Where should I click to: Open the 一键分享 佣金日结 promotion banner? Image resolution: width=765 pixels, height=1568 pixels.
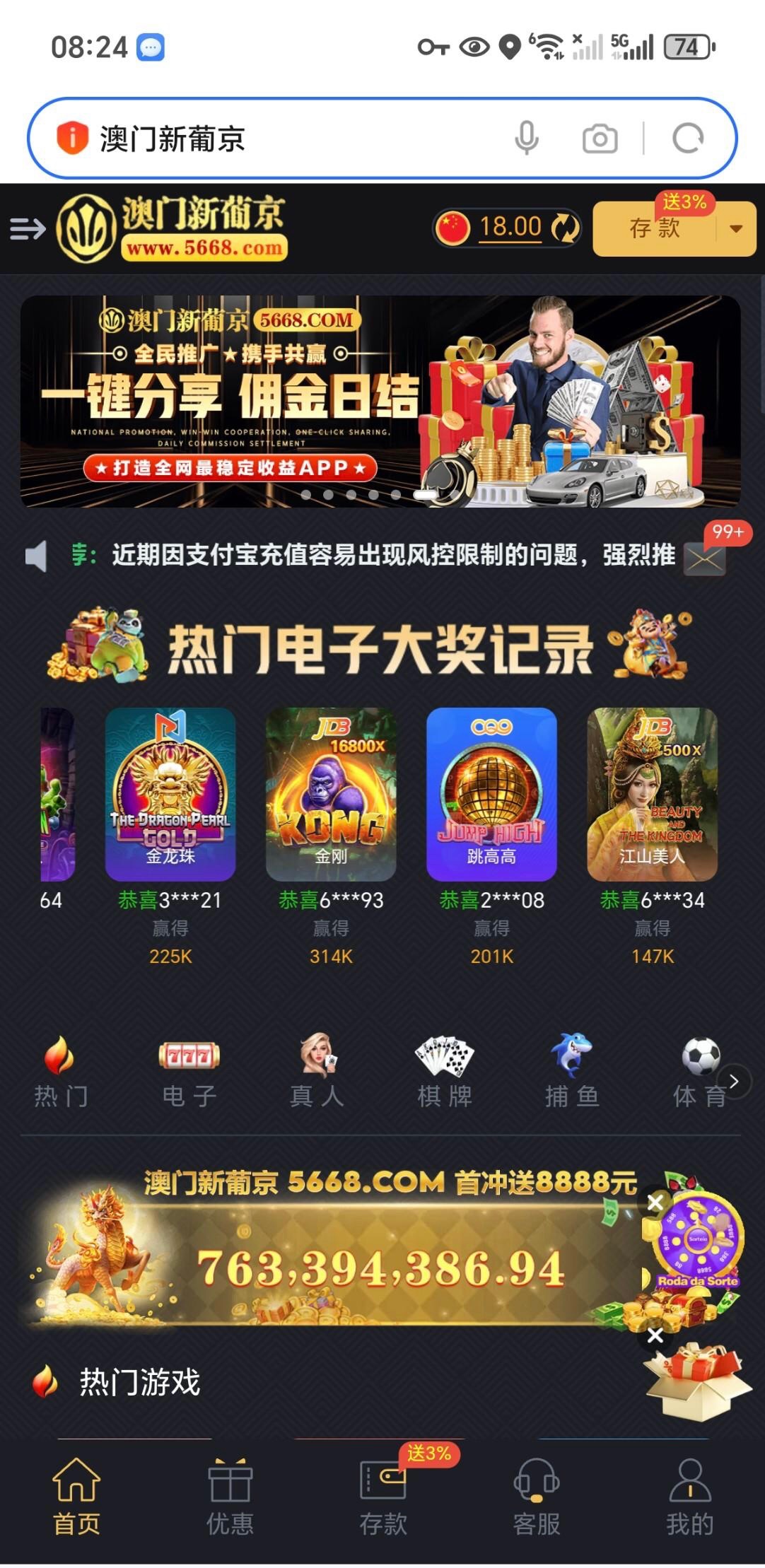tap(380, 401)
